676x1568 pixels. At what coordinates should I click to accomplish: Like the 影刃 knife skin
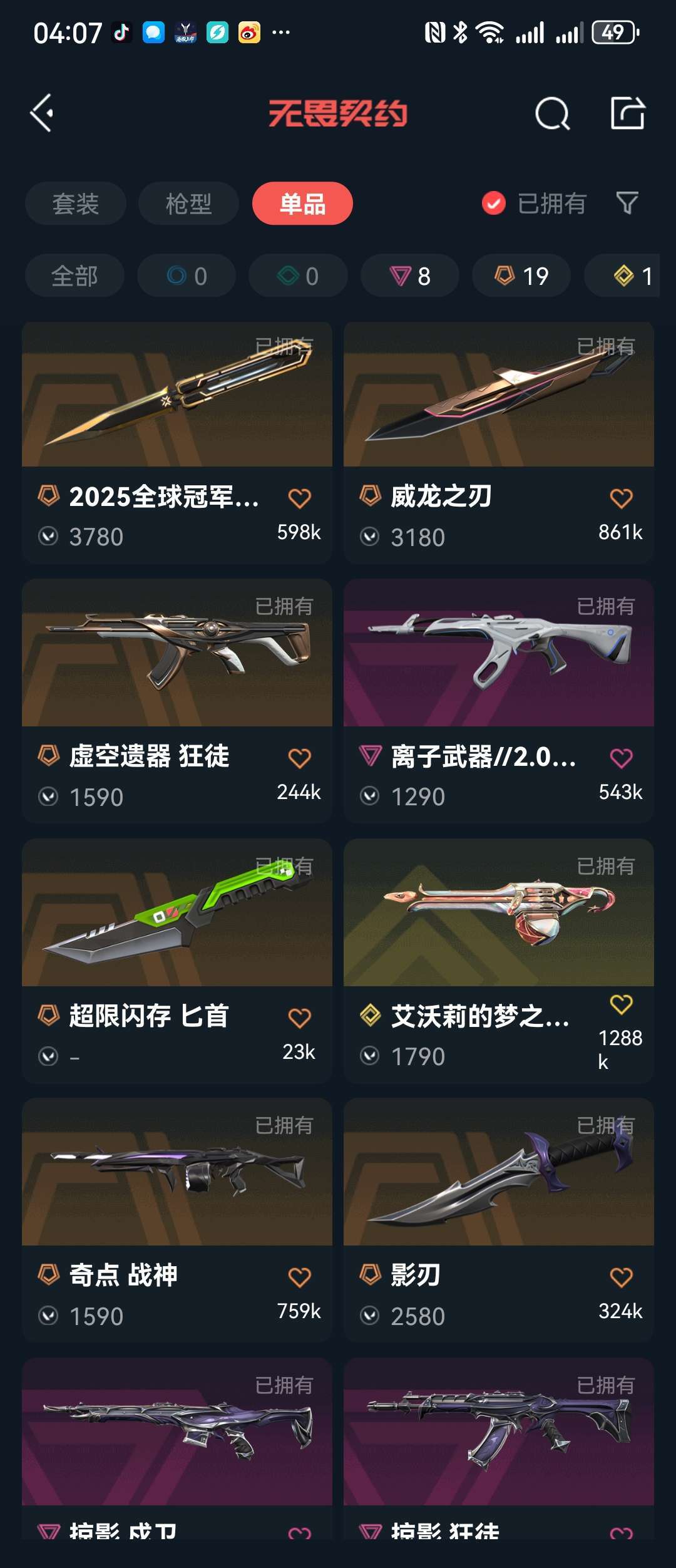point(621,1277)
